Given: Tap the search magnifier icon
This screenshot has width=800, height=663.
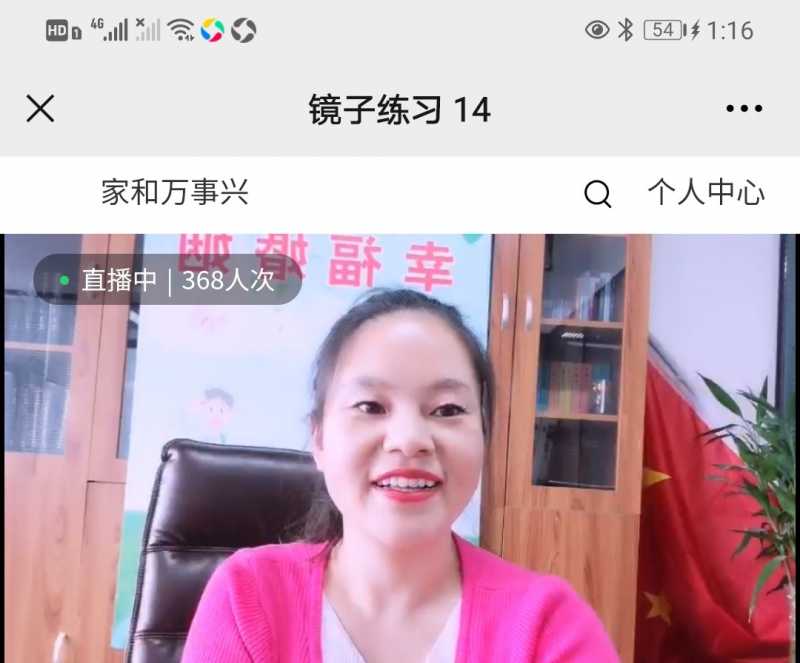Looking at the screenshot, I should 597,194.
